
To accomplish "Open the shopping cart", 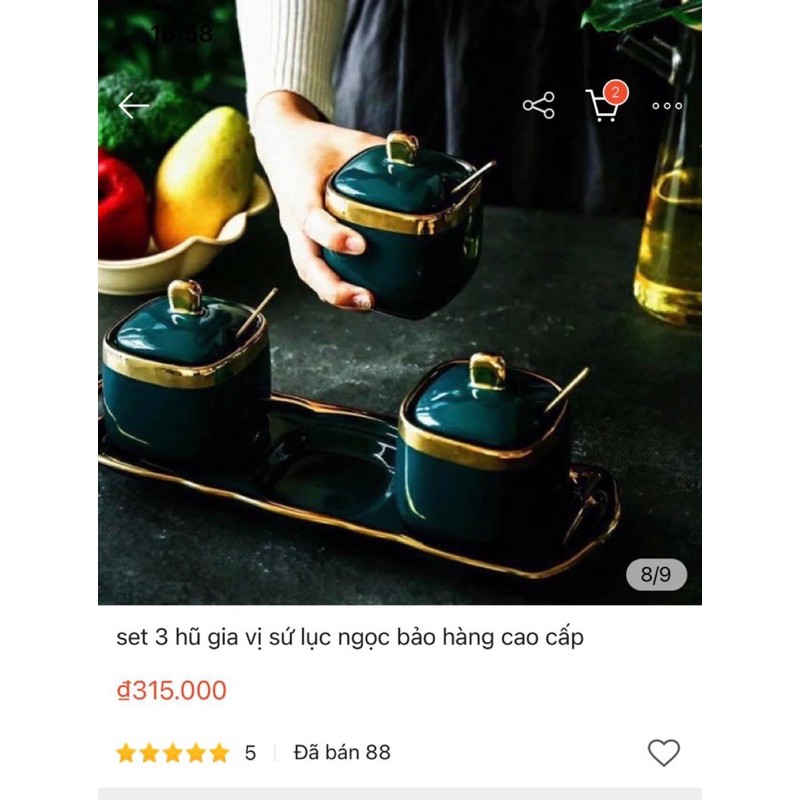I will [x=603, y=105].
